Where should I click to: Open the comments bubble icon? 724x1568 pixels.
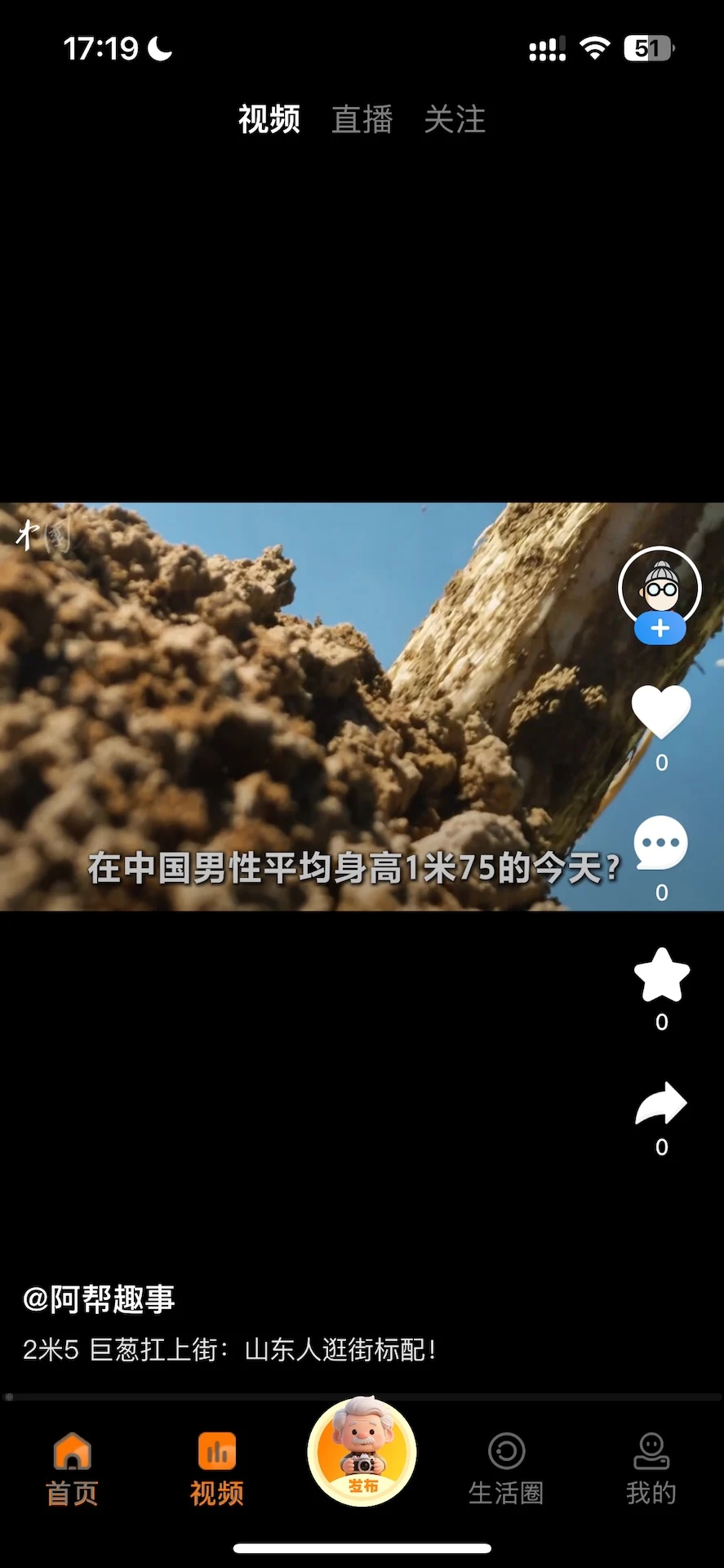click(x=661, y=843)
